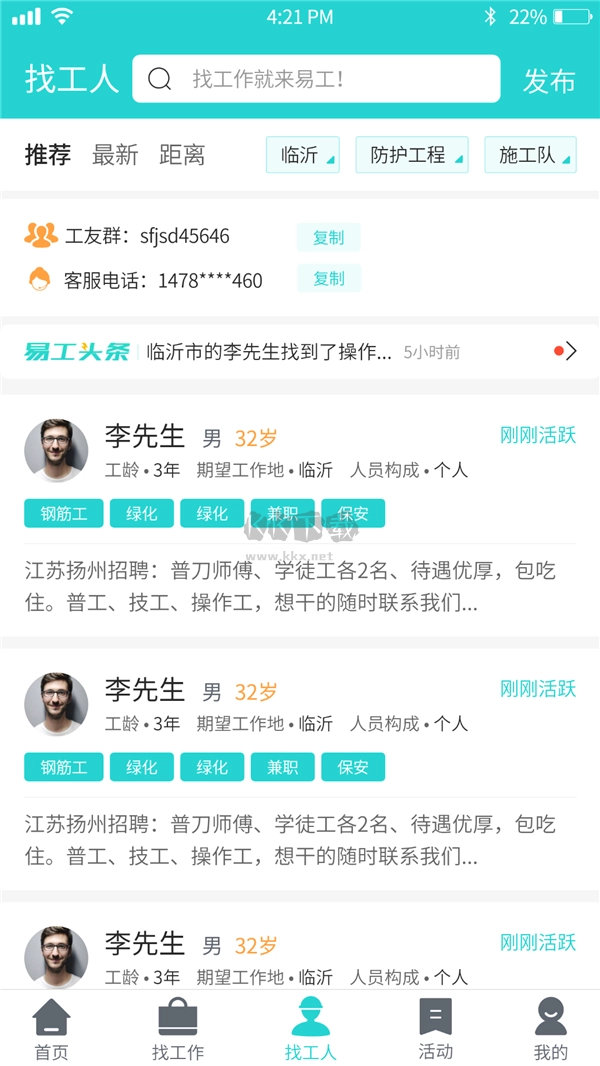This screenshot has height=1066, width=600.
Task: Open the 找工作就来易工 search box
Action: coord(315,79)
